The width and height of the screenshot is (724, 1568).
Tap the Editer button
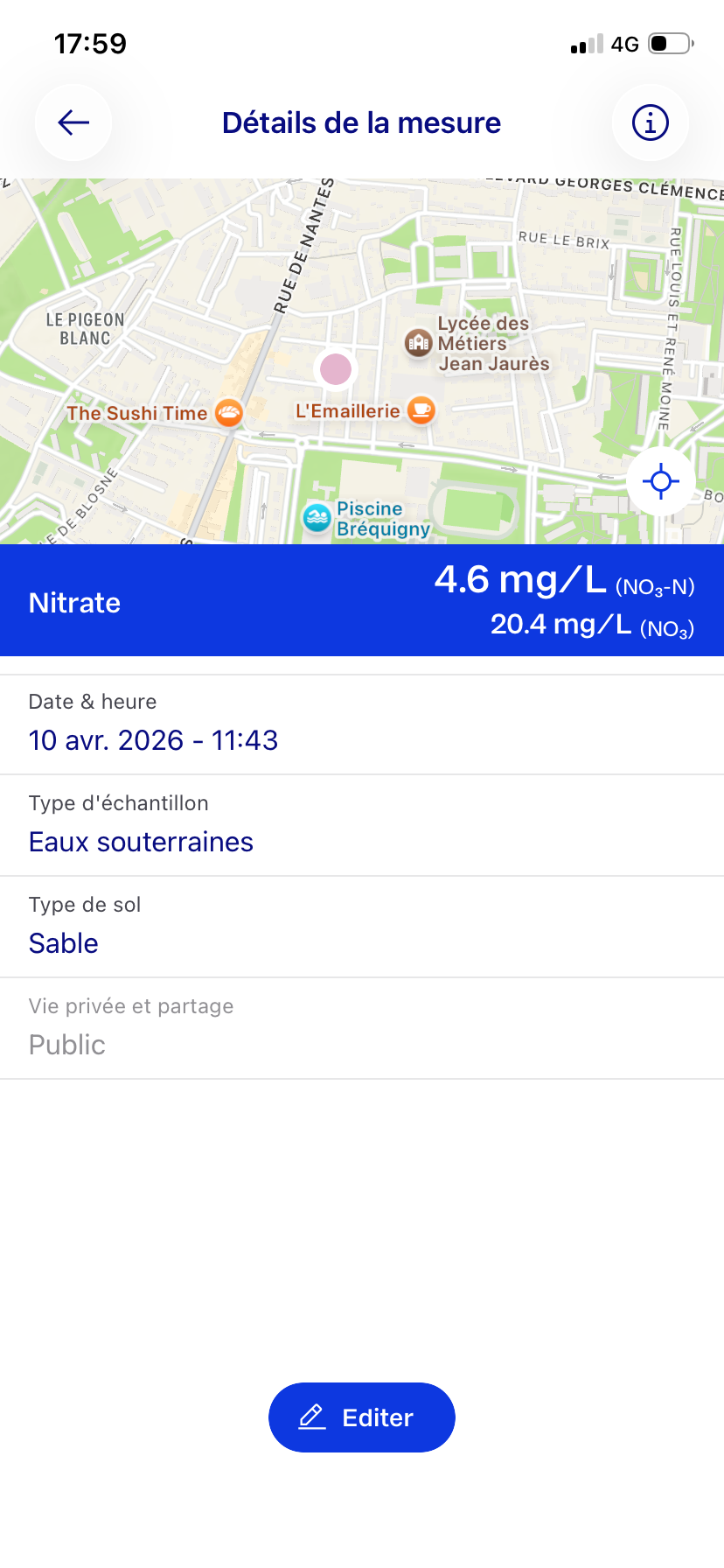pyautogui.click(x=361, y=1417)
